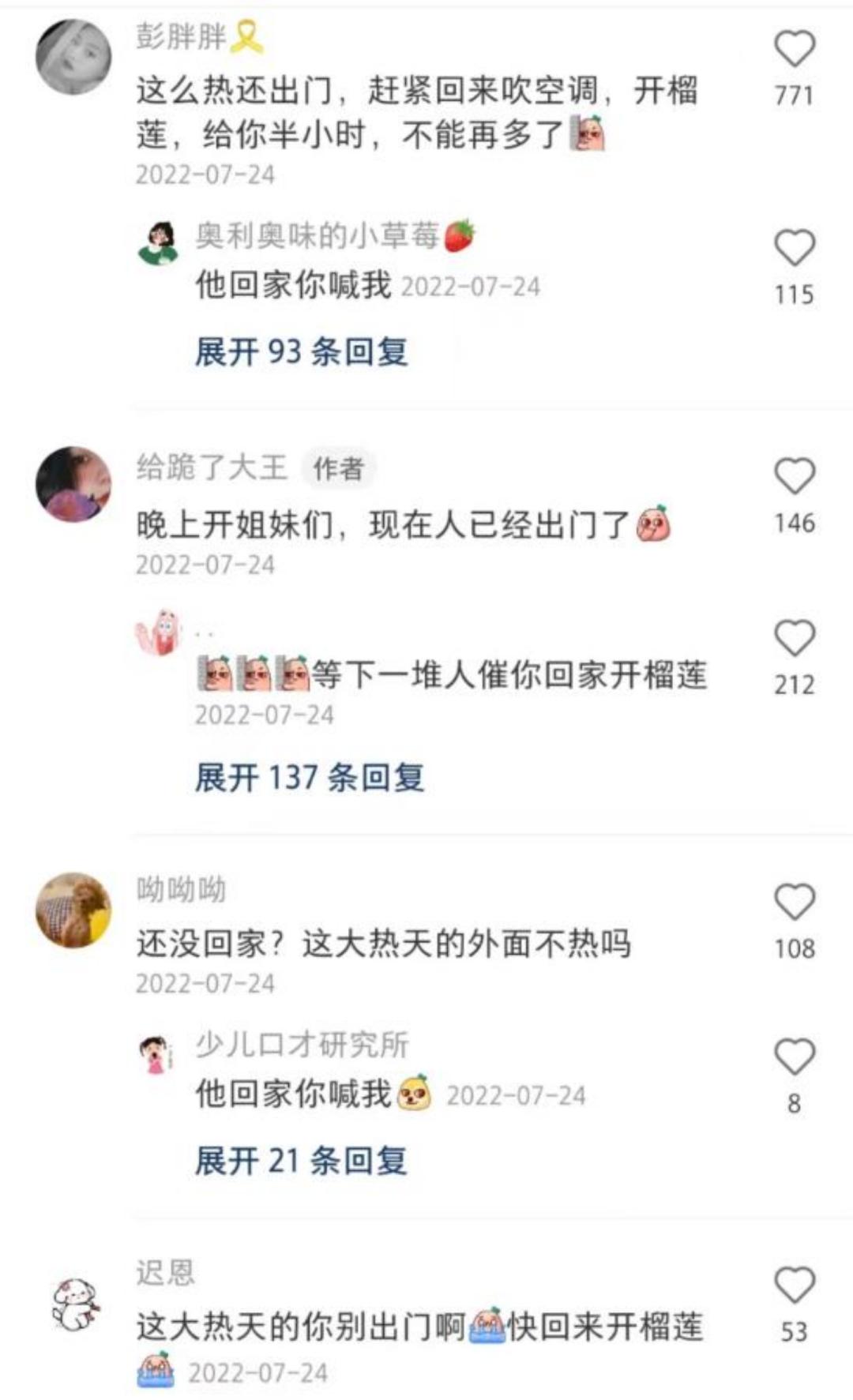
Task: Like the author 给跪了大王's comment
Action: 794,476
